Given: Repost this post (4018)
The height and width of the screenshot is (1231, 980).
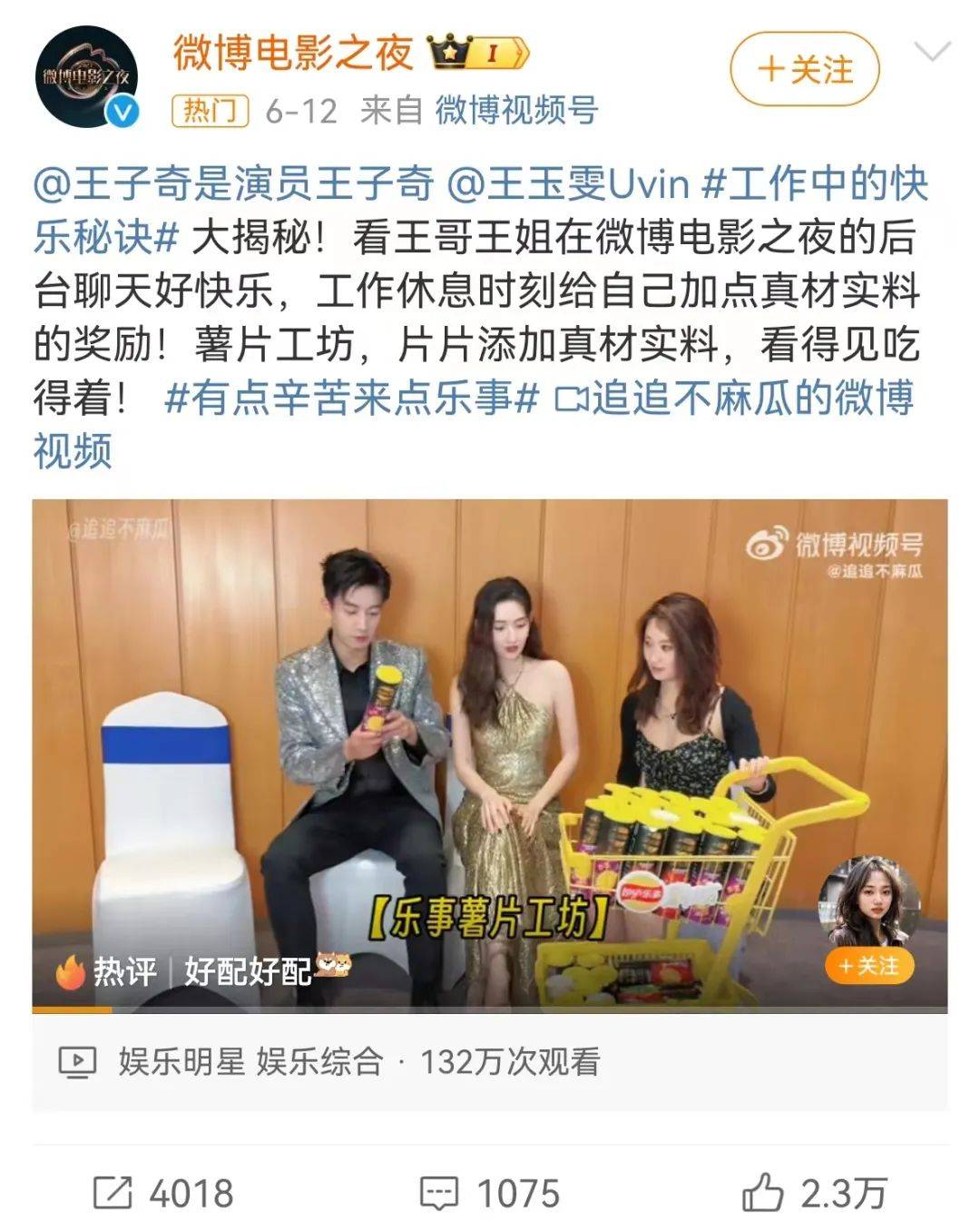Looking at the screenshot, I should [163, 1193].
